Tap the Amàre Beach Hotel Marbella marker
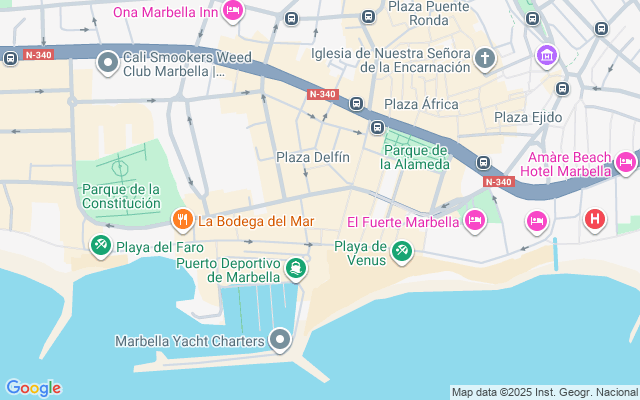This screenshot has width=640, height=400. [x=626, y=161]
